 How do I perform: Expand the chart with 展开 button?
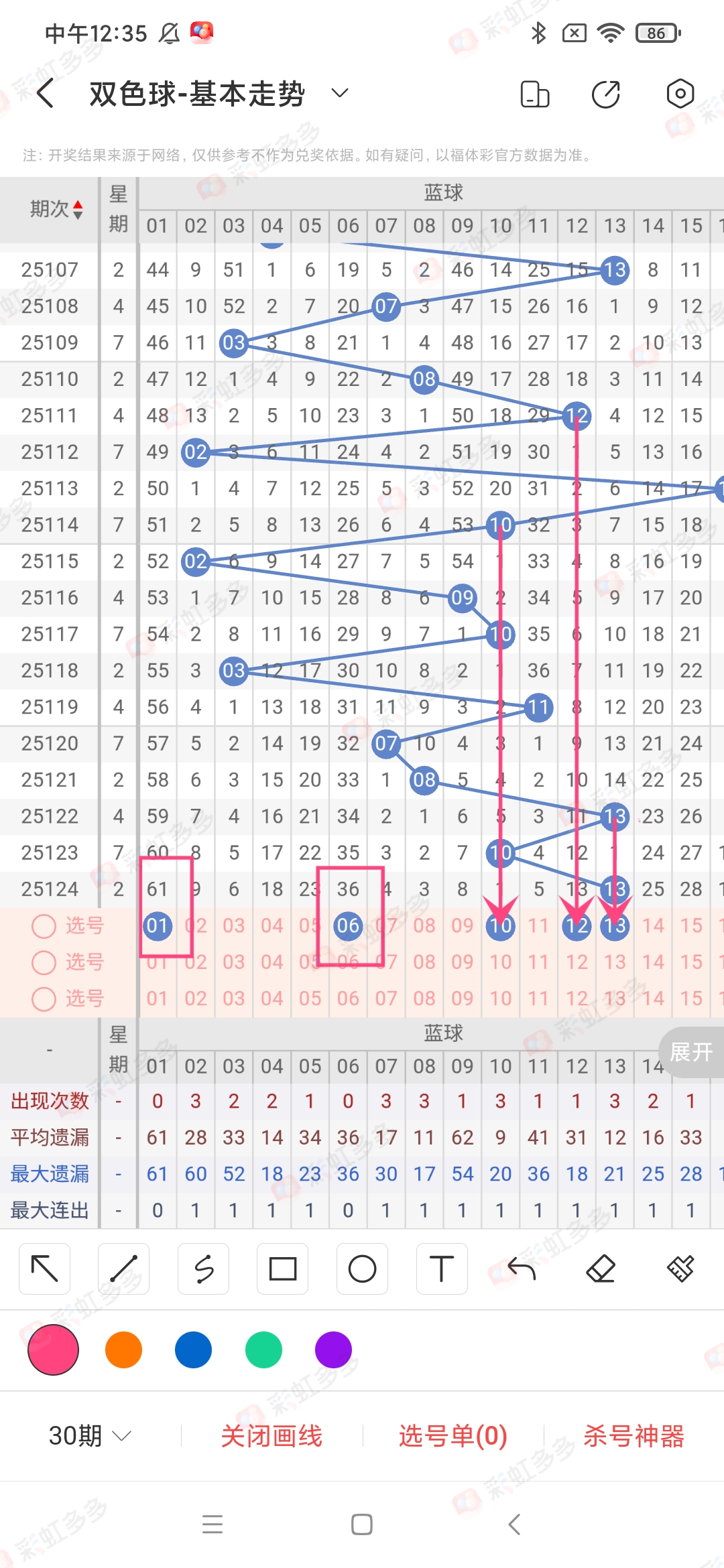(x=692, y=1052)
